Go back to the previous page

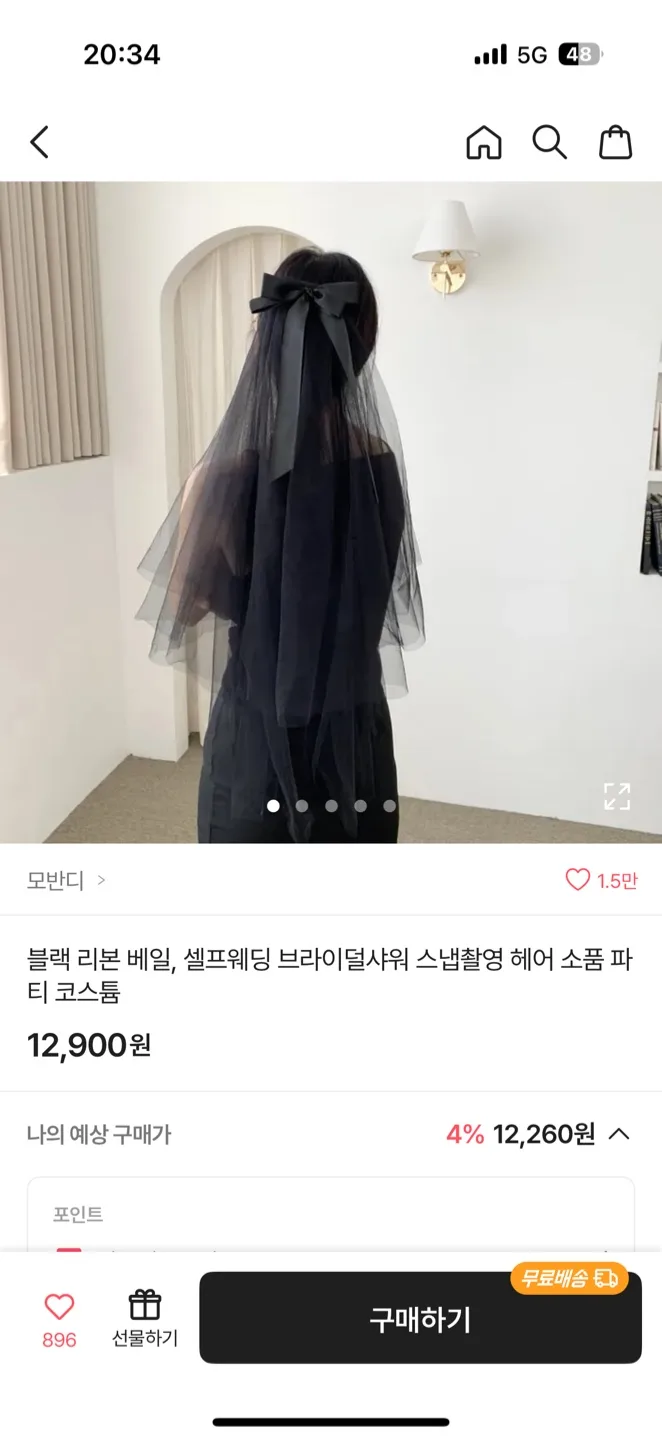(40, 142)
